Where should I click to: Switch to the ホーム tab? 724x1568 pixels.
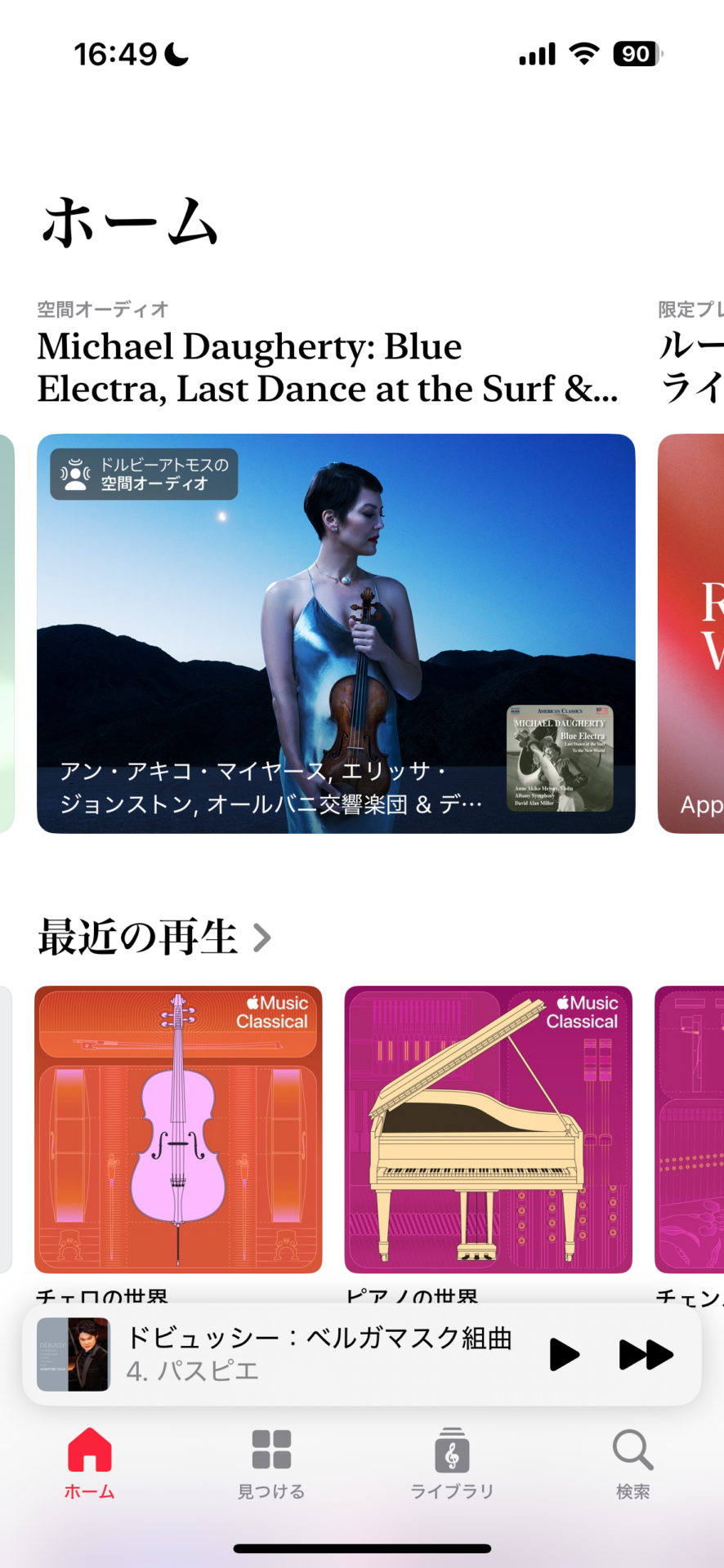click(x=90, y=1463)
